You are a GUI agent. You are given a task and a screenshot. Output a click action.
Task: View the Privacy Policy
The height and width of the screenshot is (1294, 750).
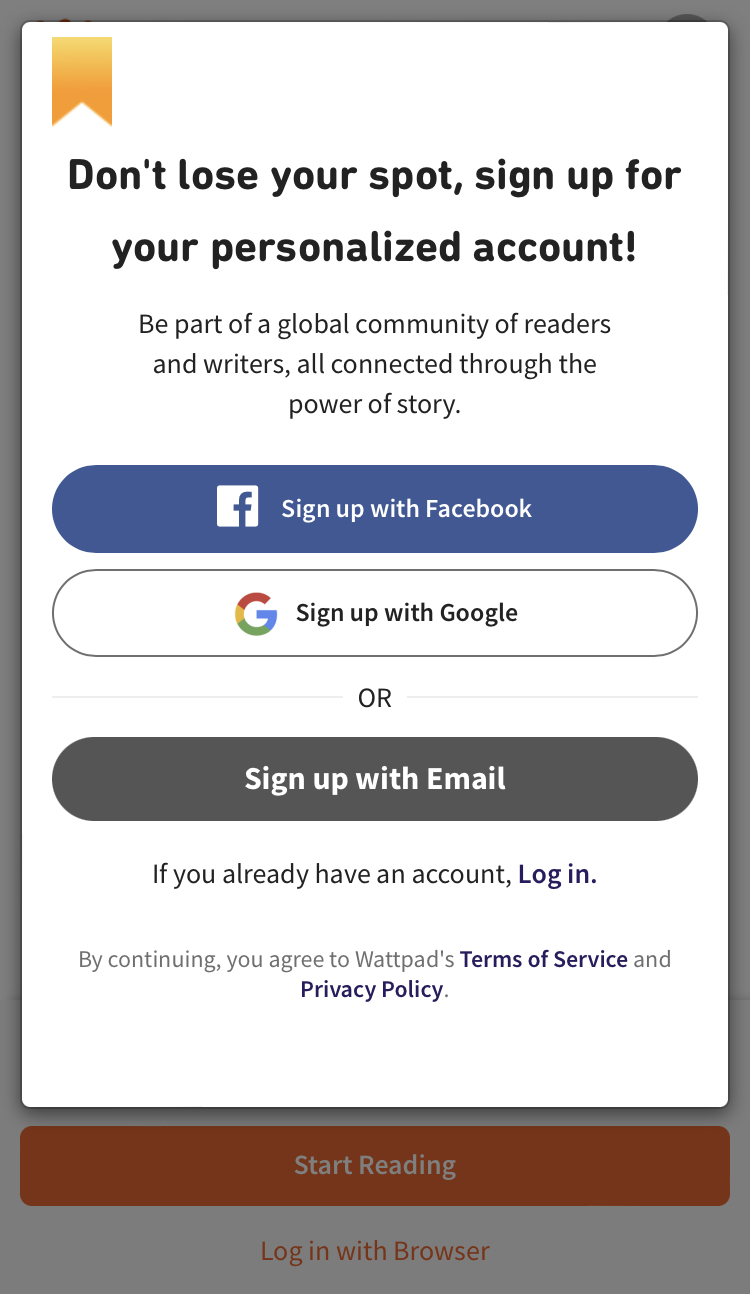pyautogui.click(x=371, y=989)
